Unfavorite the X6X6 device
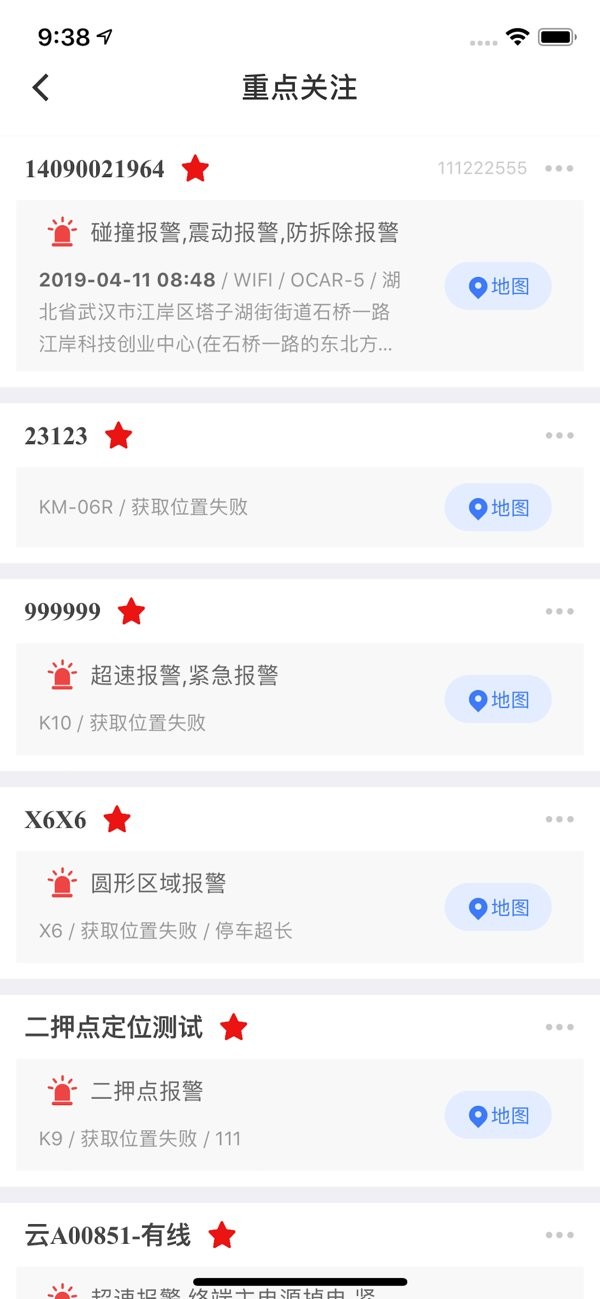 pos(117,820)
